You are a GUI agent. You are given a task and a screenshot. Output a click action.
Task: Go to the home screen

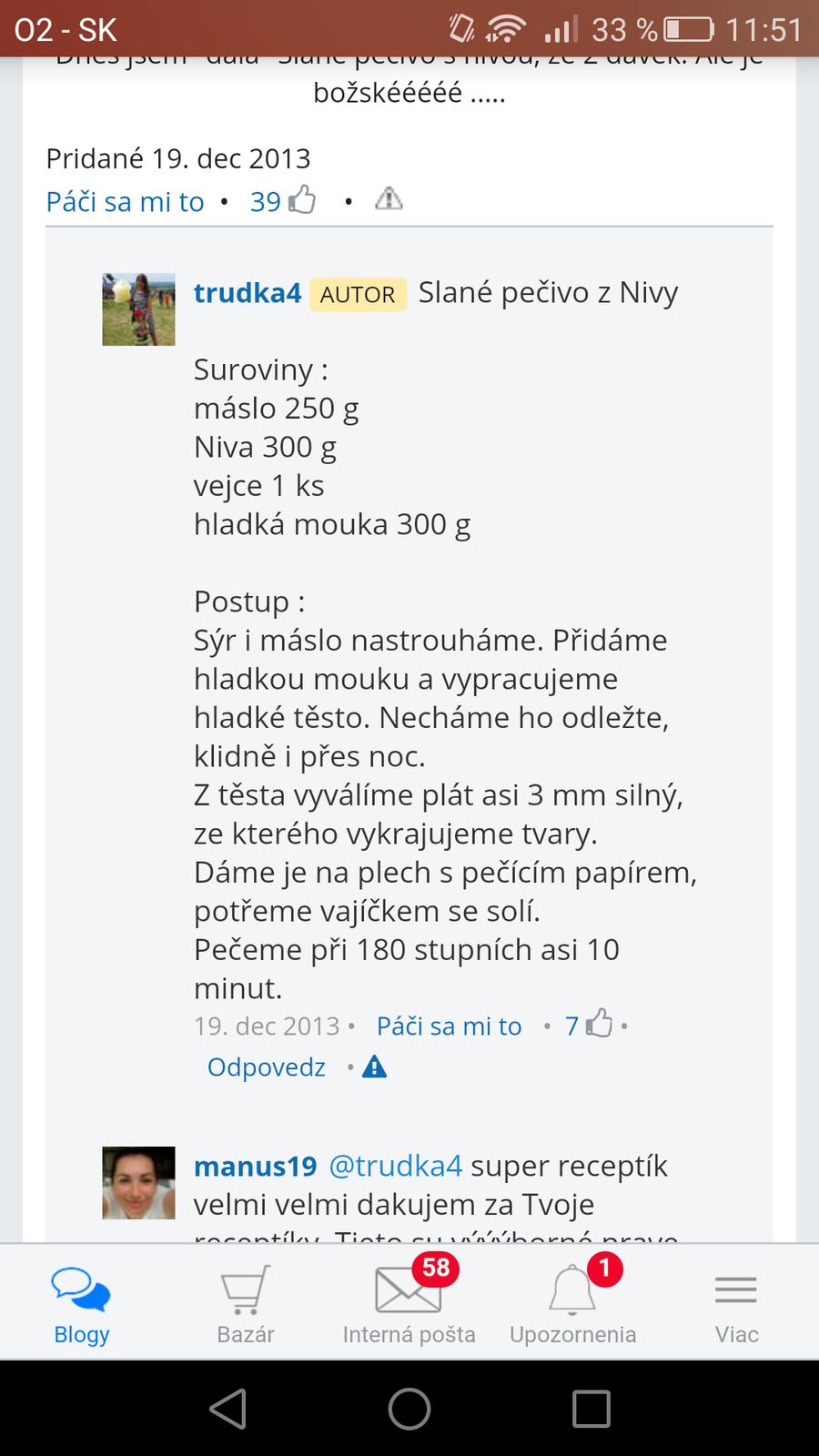point(409,1409)
